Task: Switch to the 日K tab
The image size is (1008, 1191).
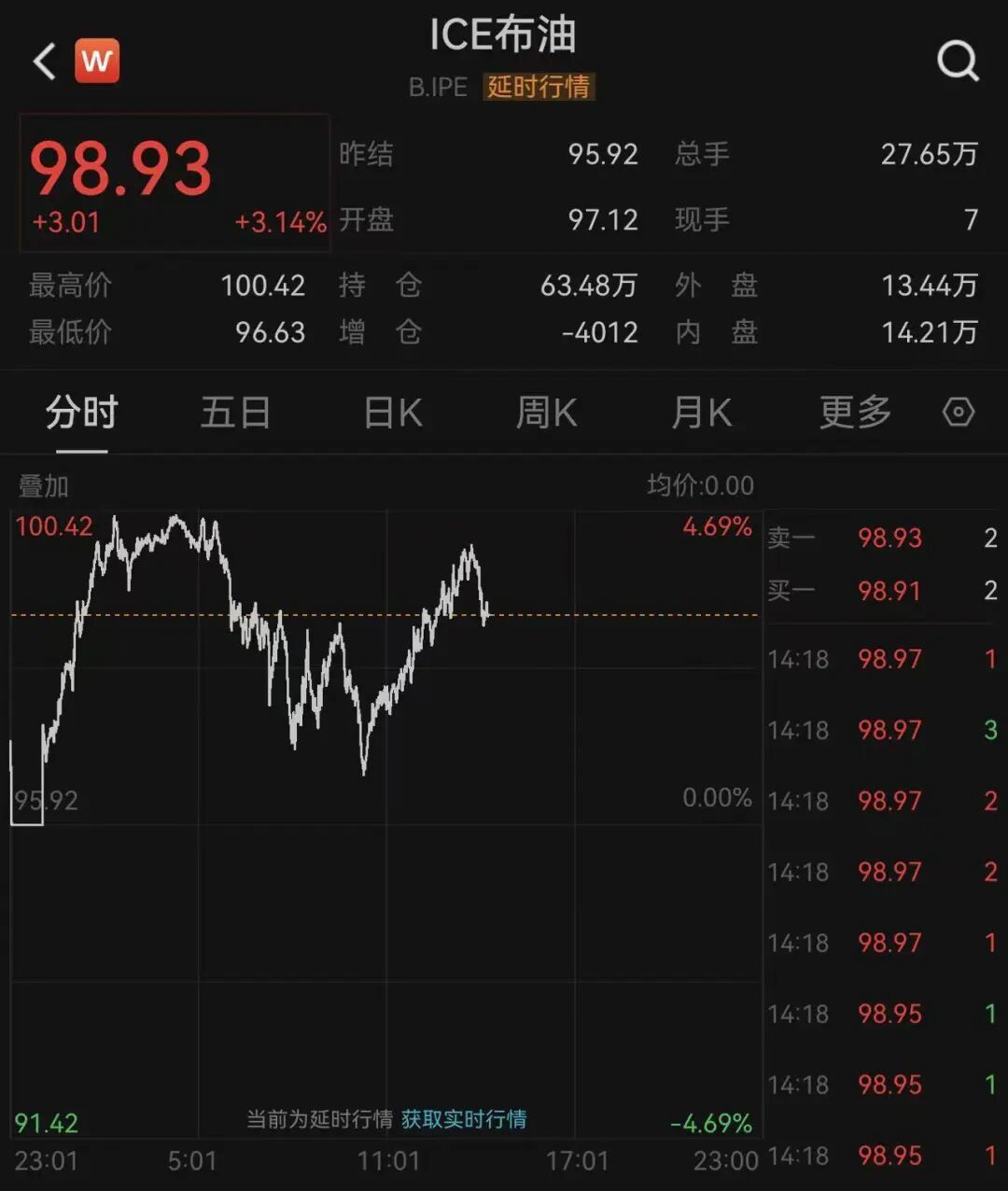Action: click(393, 413)
